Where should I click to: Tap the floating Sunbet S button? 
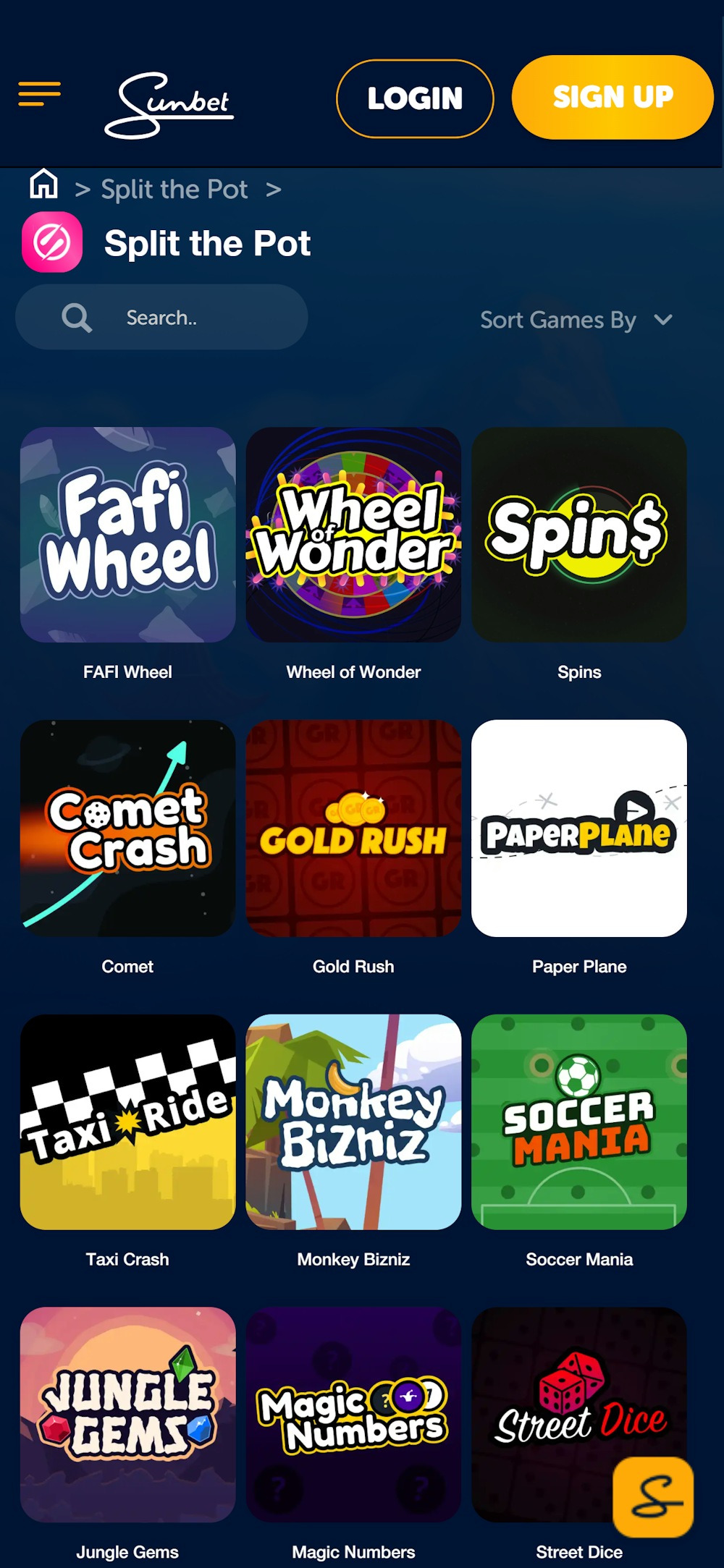(x=653, y=1497)
